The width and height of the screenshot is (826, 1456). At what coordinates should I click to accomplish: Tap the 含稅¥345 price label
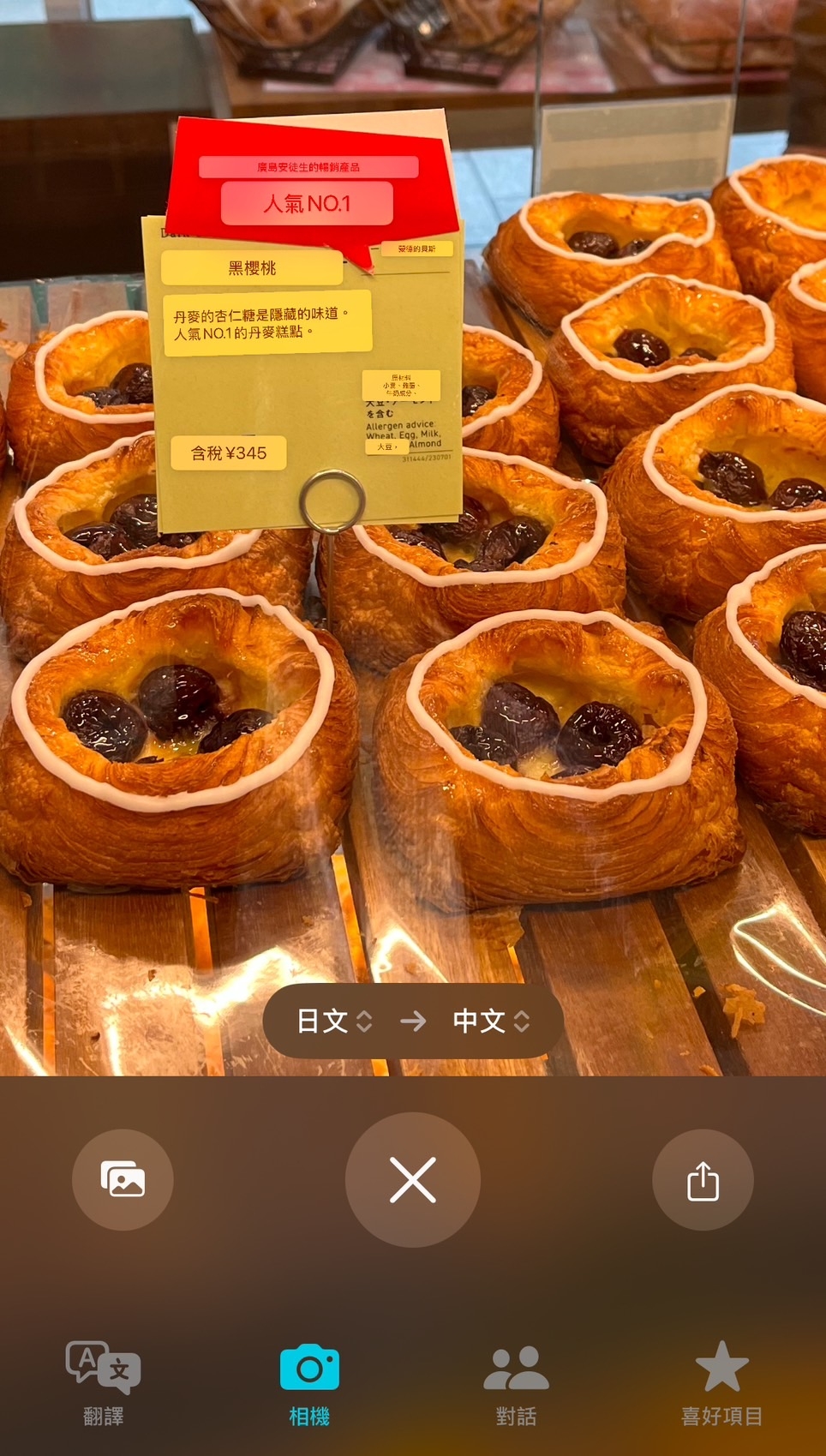click(227, 453)
